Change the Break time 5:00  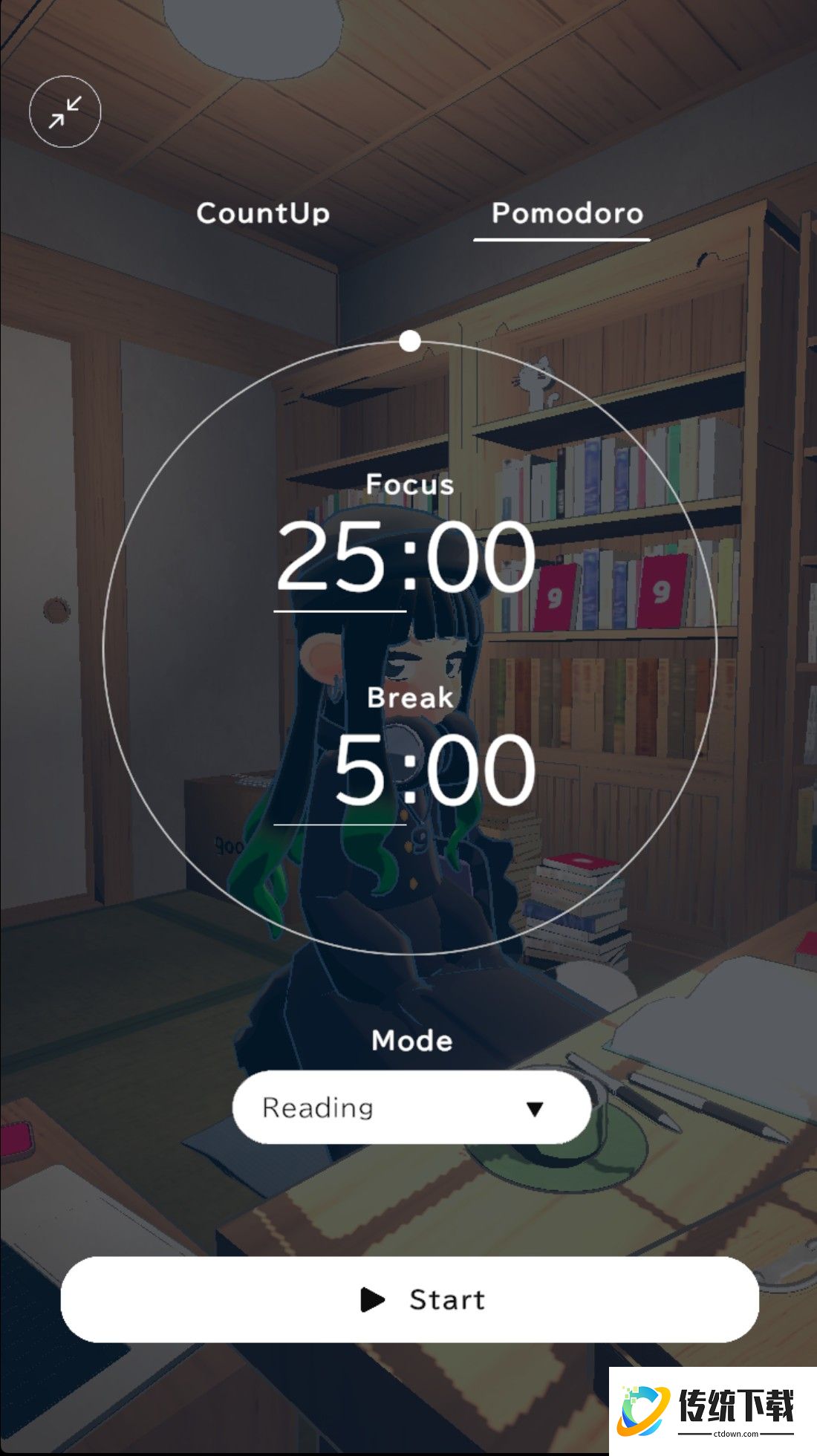433,770
